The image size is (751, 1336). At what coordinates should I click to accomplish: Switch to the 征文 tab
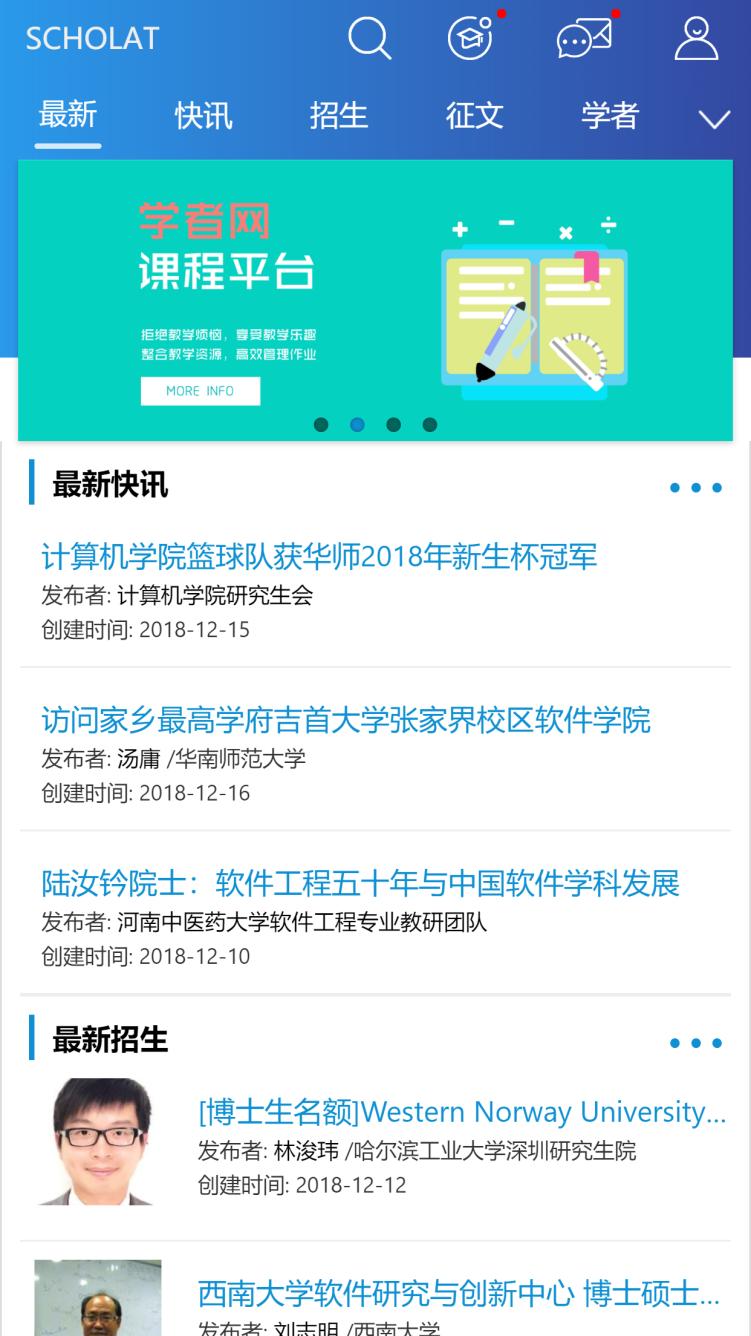474,115
